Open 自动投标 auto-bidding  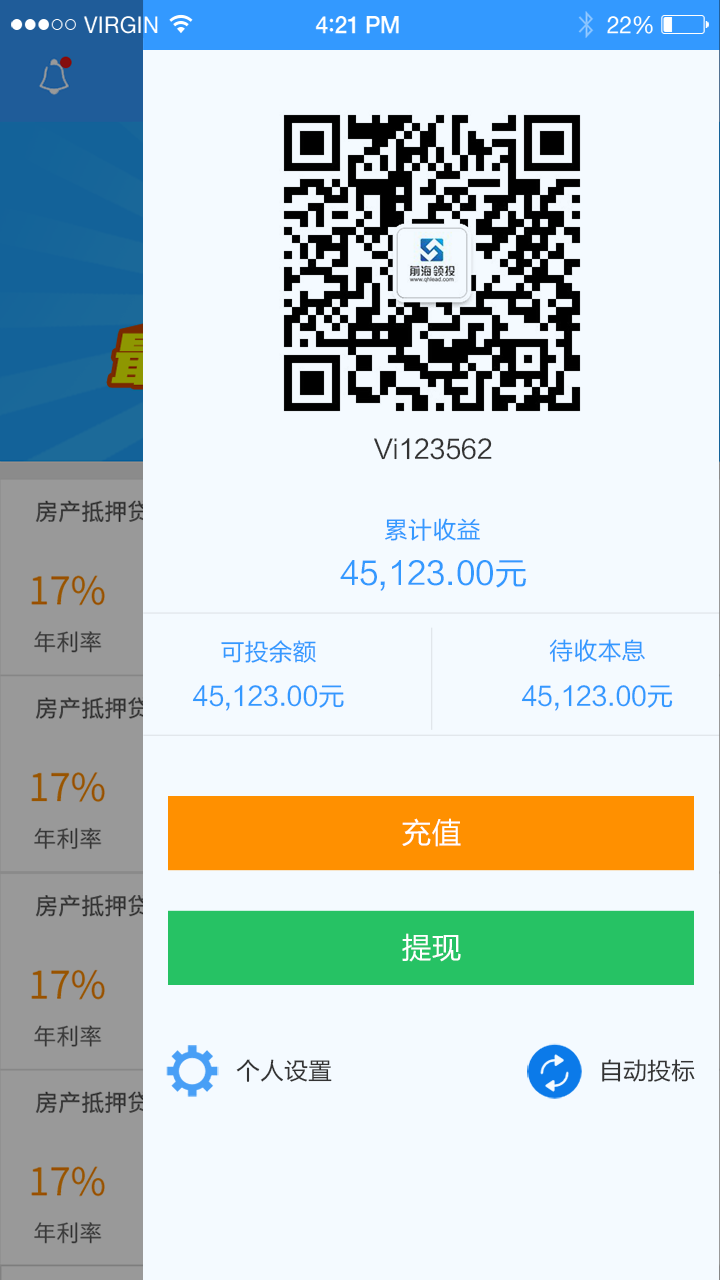[610, 1071]
